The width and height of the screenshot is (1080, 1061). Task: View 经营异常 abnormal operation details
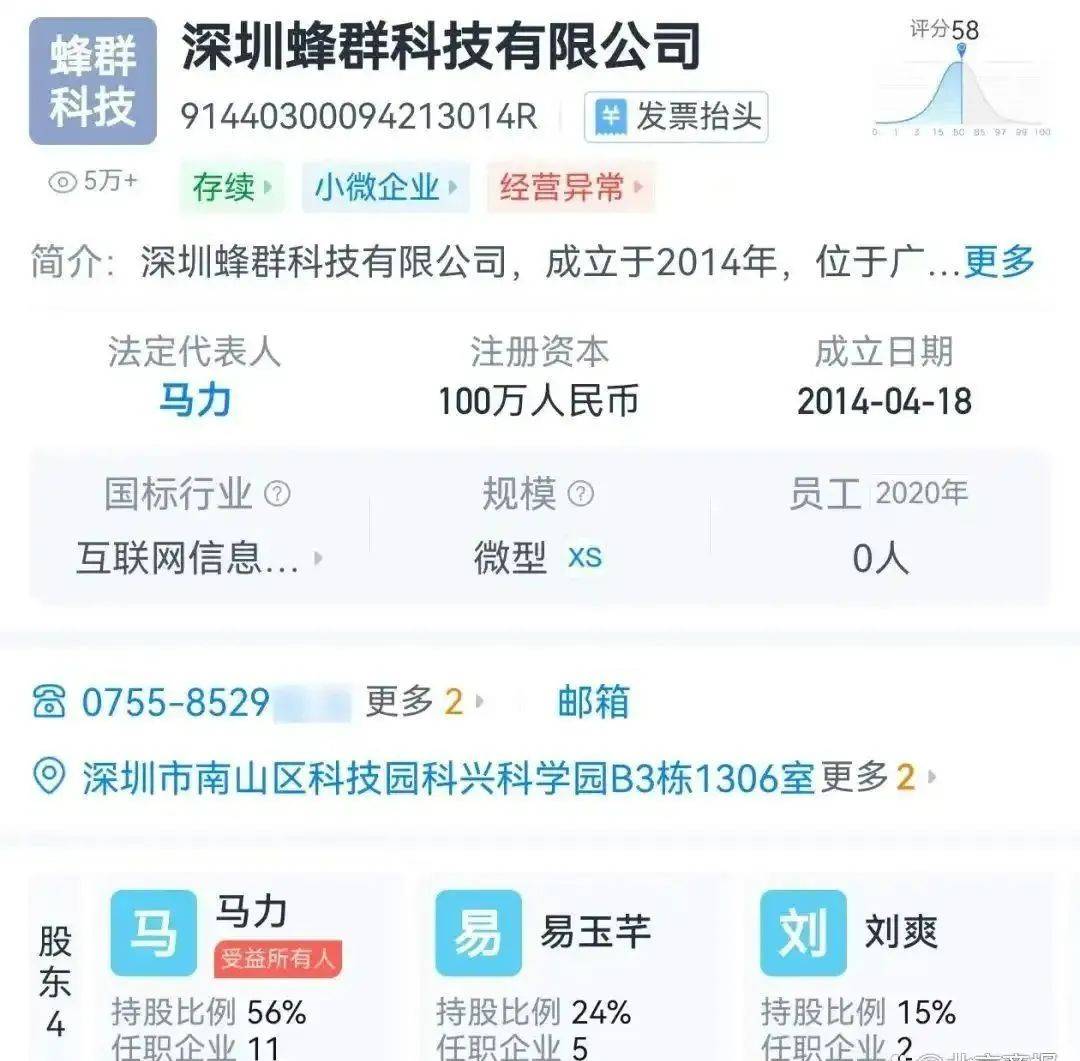coord(570,187)
